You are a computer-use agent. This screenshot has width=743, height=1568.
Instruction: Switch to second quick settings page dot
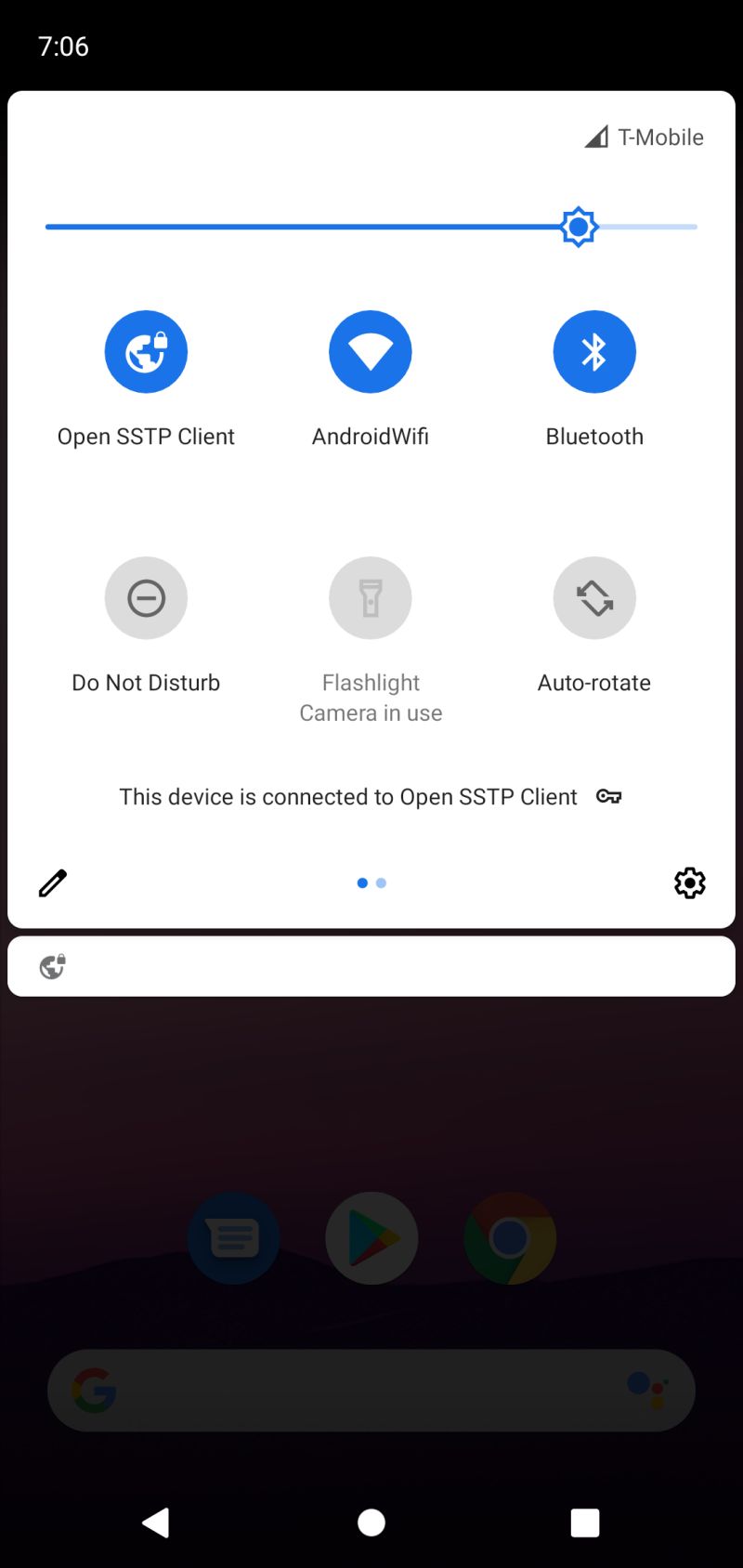(x=381, y=882)
